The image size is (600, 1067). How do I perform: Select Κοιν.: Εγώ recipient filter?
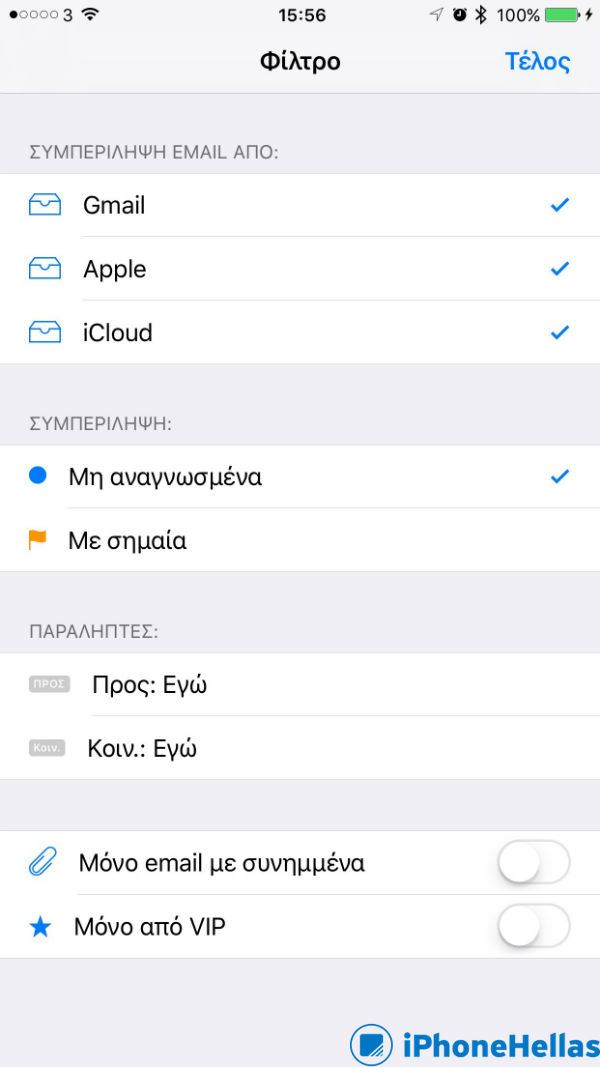300,748
